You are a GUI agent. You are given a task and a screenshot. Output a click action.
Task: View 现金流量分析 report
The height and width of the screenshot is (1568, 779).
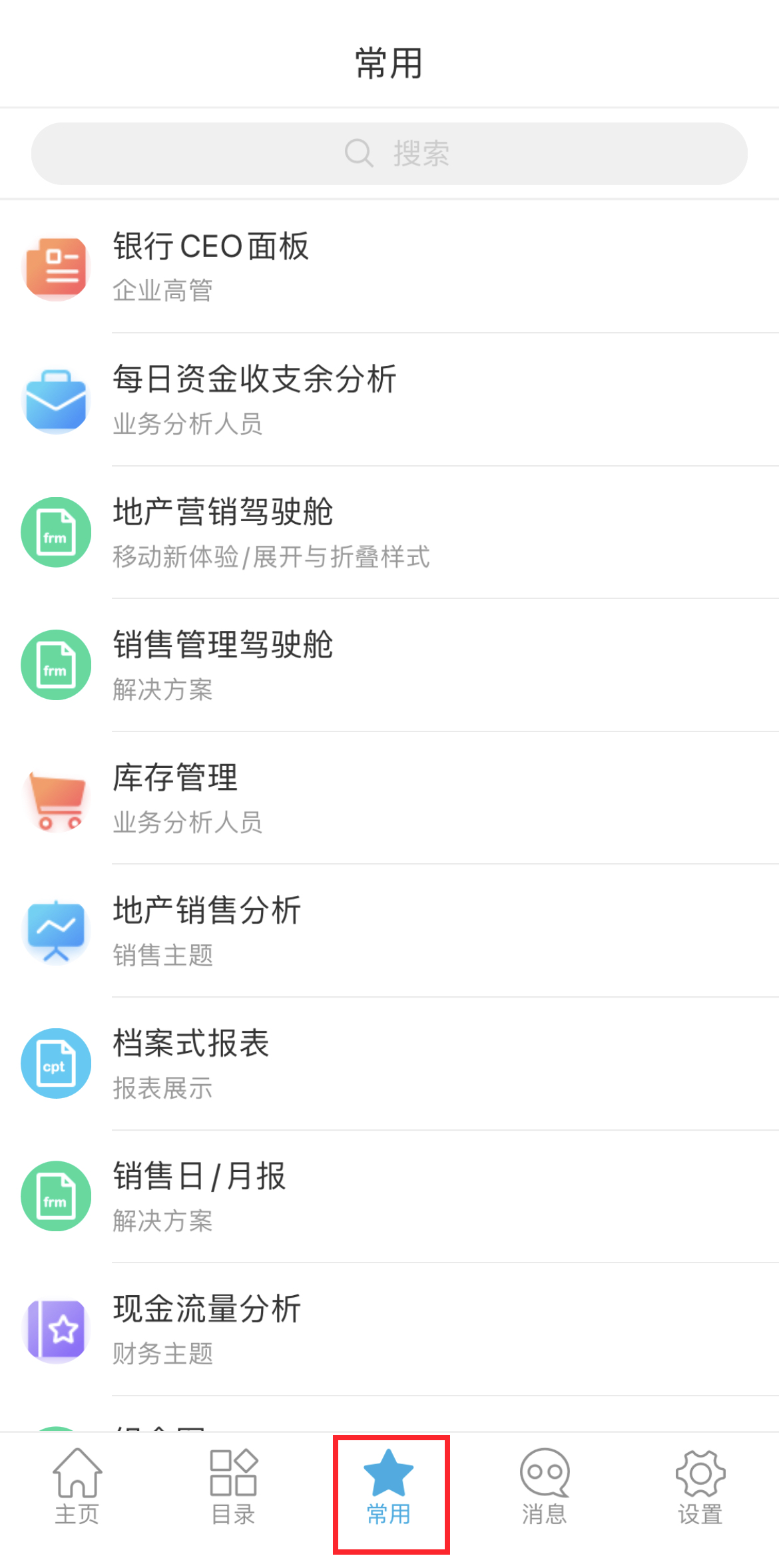tap(389, 1329)
